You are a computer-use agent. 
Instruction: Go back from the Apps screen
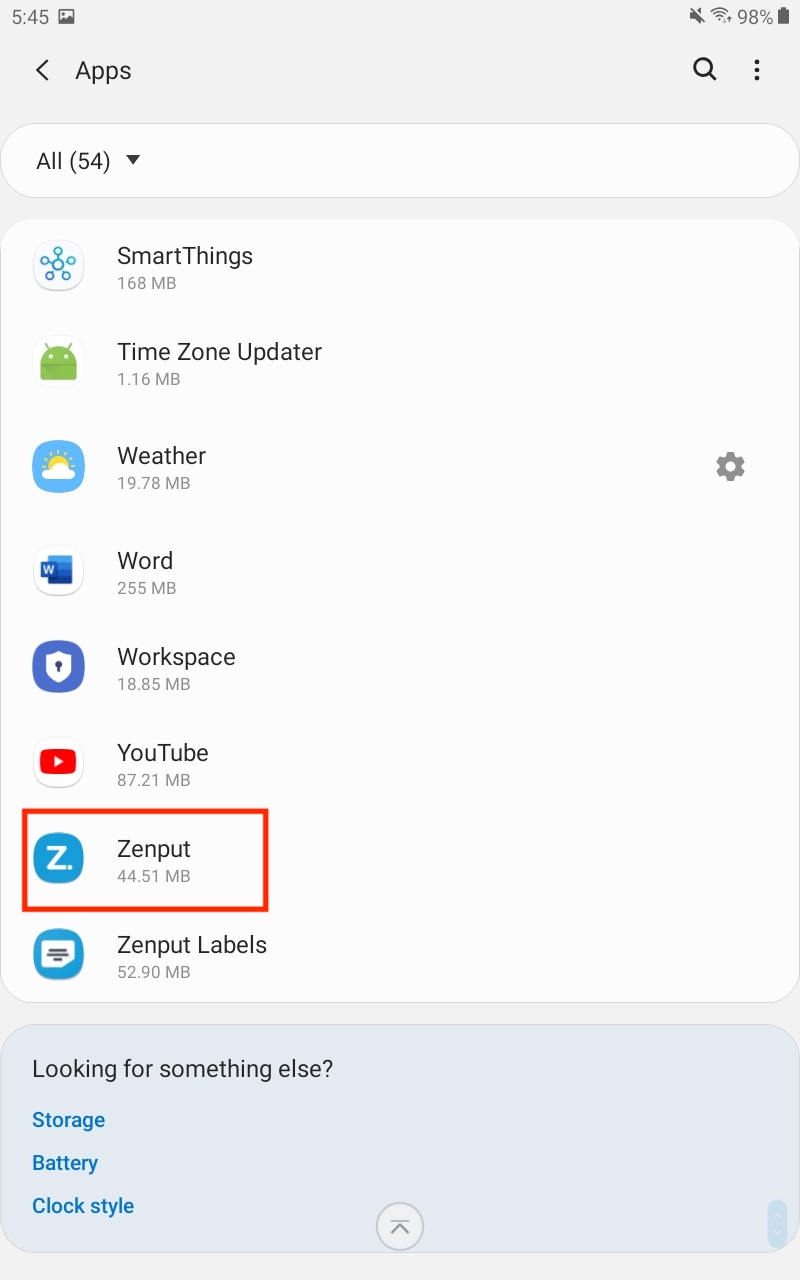tap(42, 70)
